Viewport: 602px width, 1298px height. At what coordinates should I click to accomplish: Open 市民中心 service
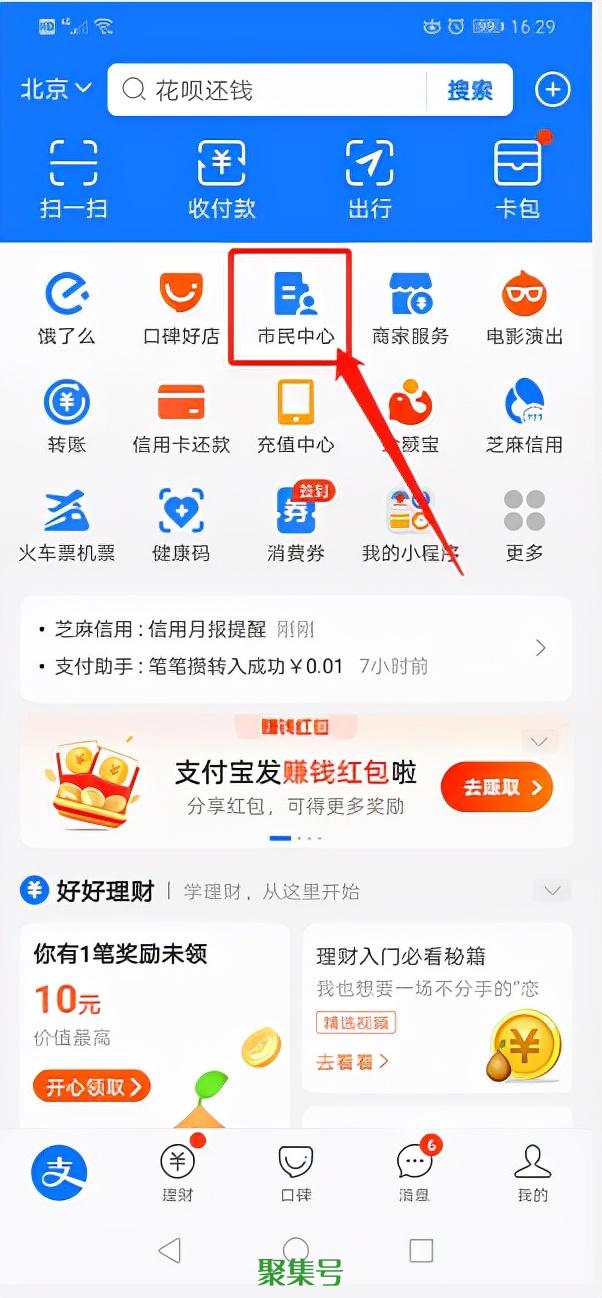(295, 308)
